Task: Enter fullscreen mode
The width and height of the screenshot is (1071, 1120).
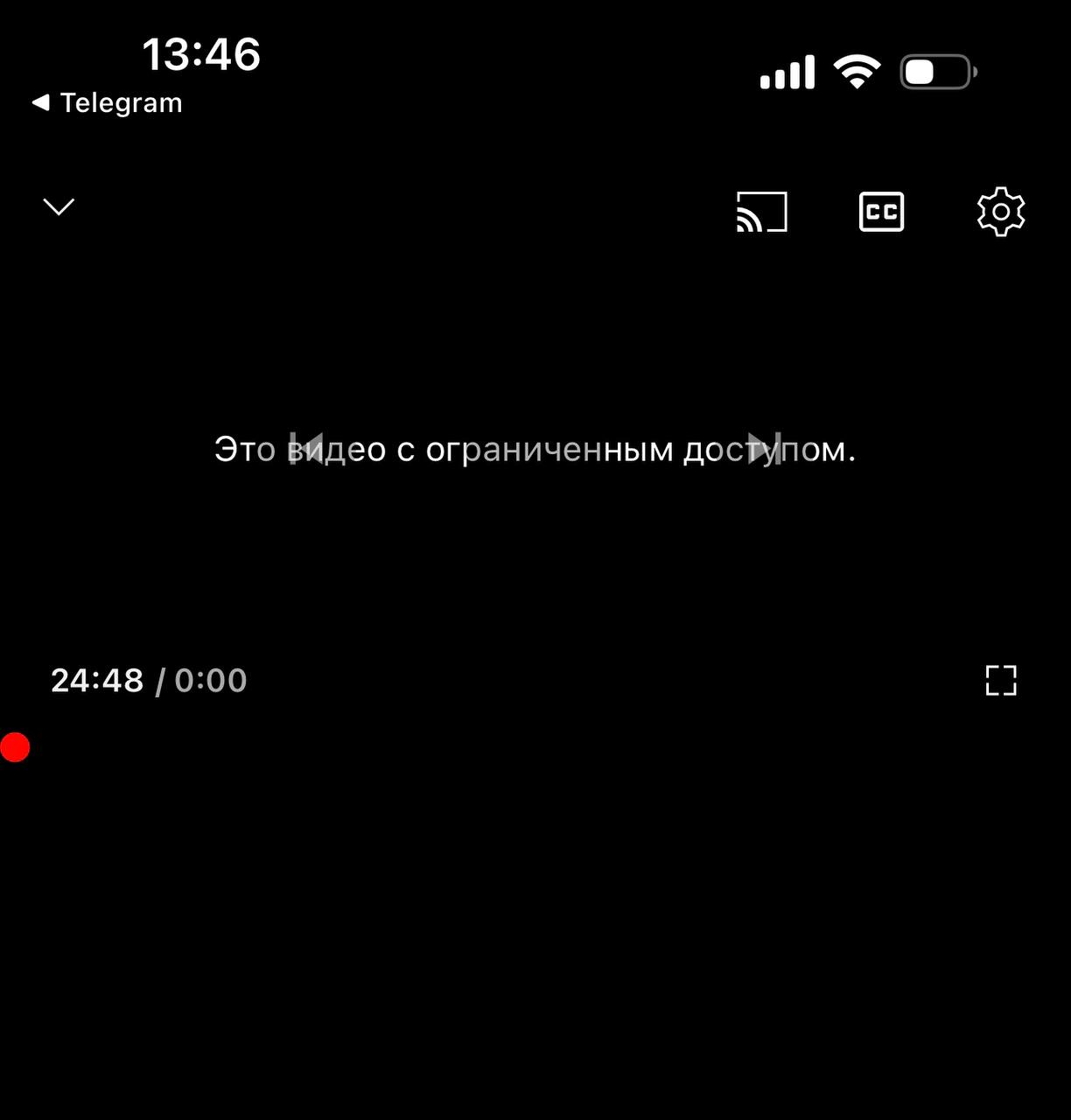Action: coord(1001,680)
